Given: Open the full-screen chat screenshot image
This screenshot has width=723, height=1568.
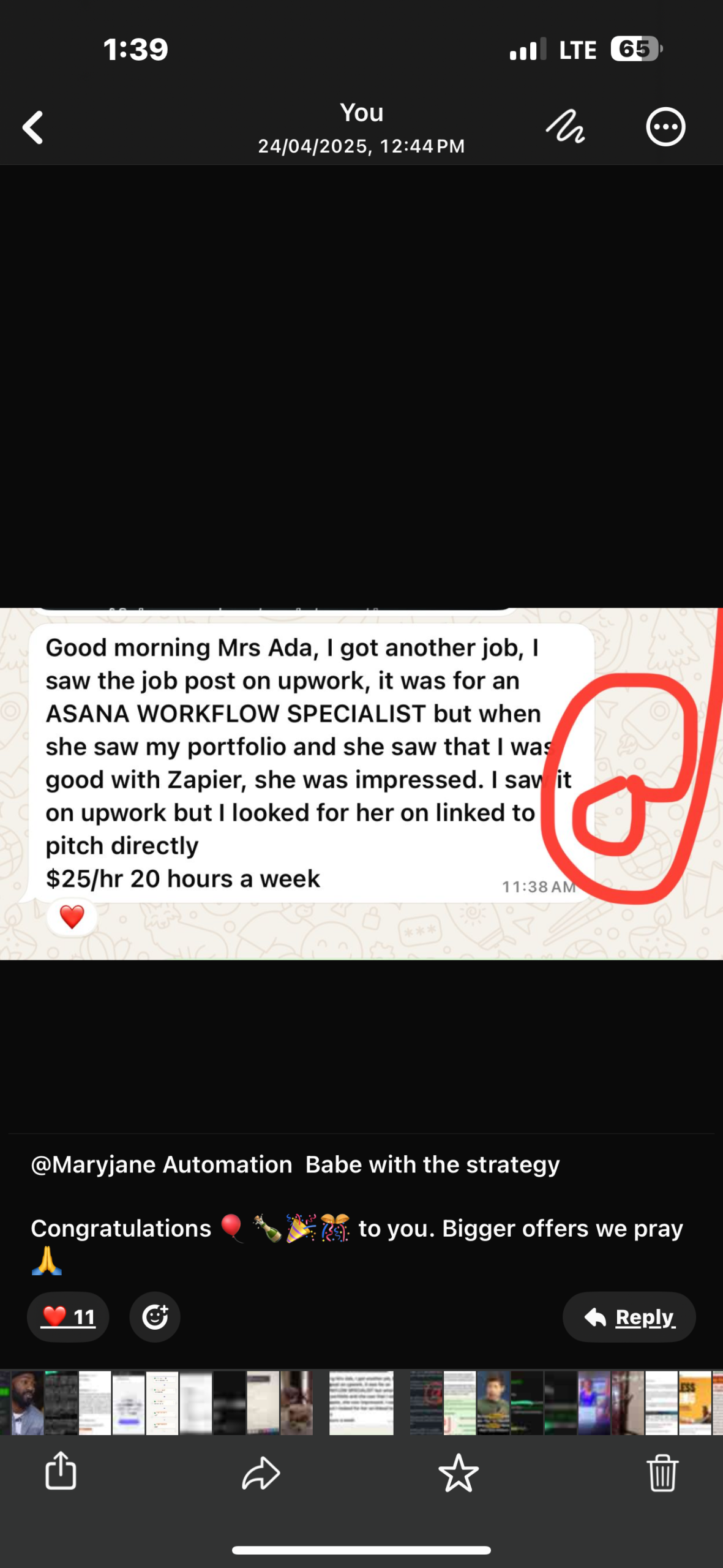Looking at the screenshot, I should point(361,783).
